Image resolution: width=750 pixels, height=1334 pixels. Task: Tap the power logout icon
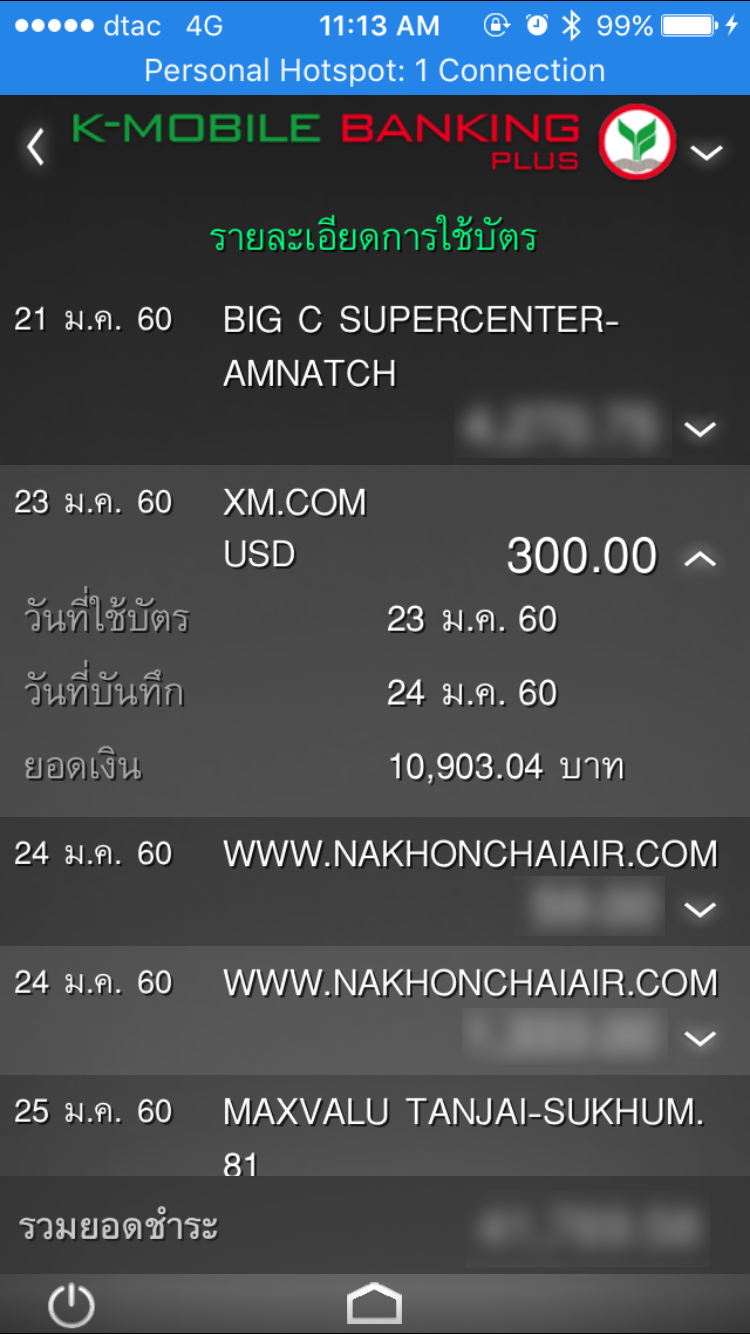point(72,1306)
